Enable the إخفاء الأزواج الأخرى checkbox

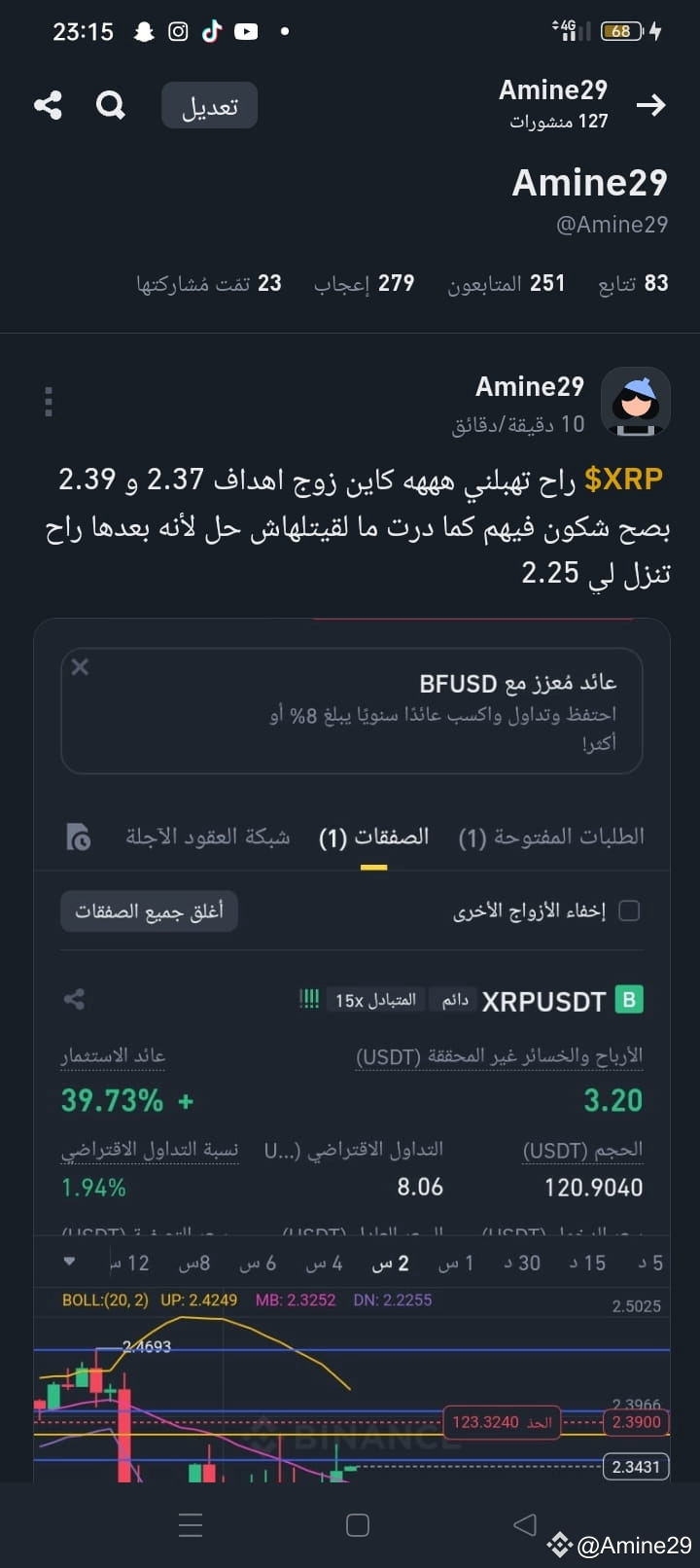click(629, 909)
